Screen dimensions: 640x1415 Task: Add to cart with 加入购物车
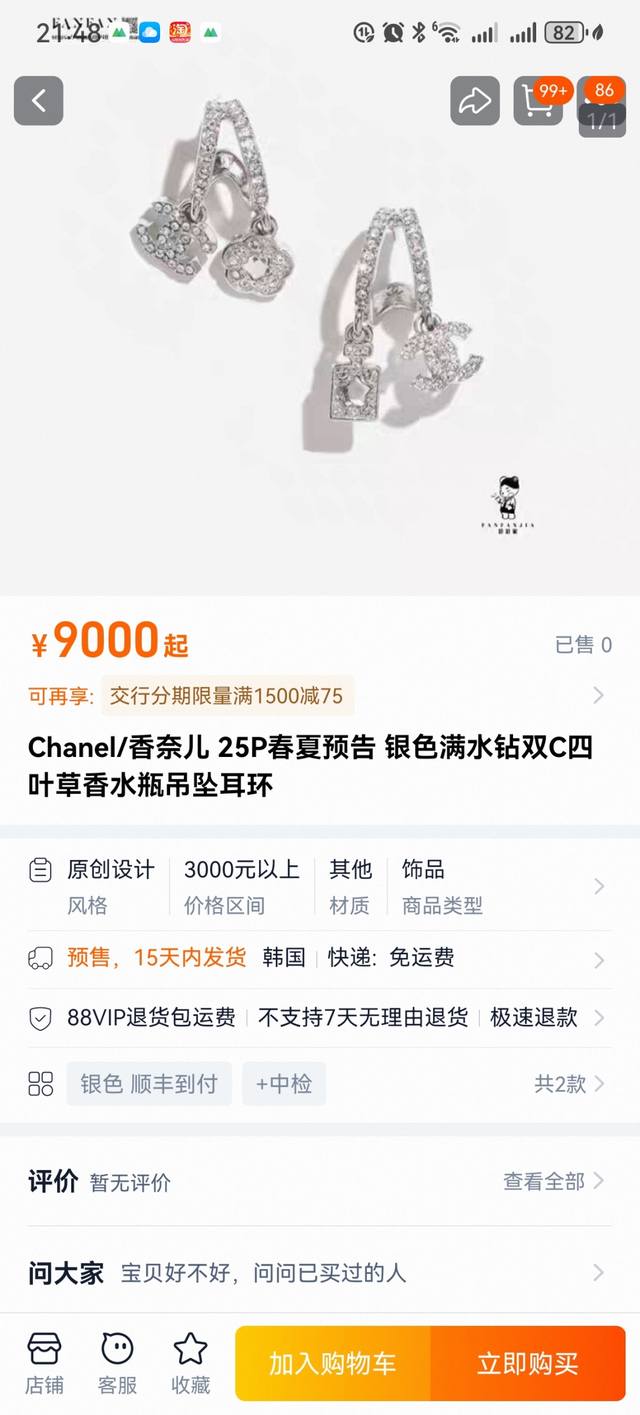pos(333,1363)
